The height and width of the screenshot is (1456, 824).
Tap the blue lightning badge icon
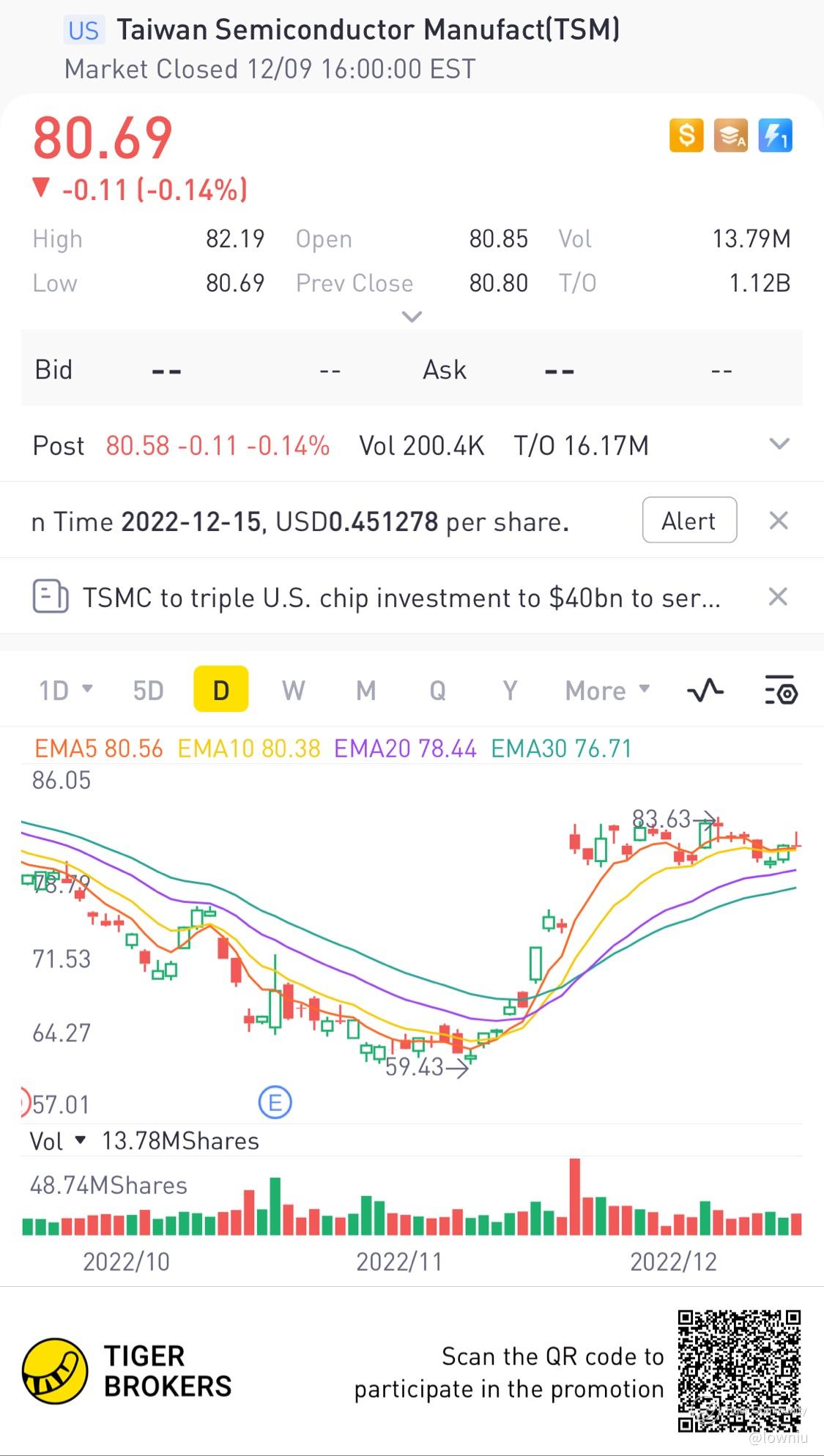click(775, 135)
